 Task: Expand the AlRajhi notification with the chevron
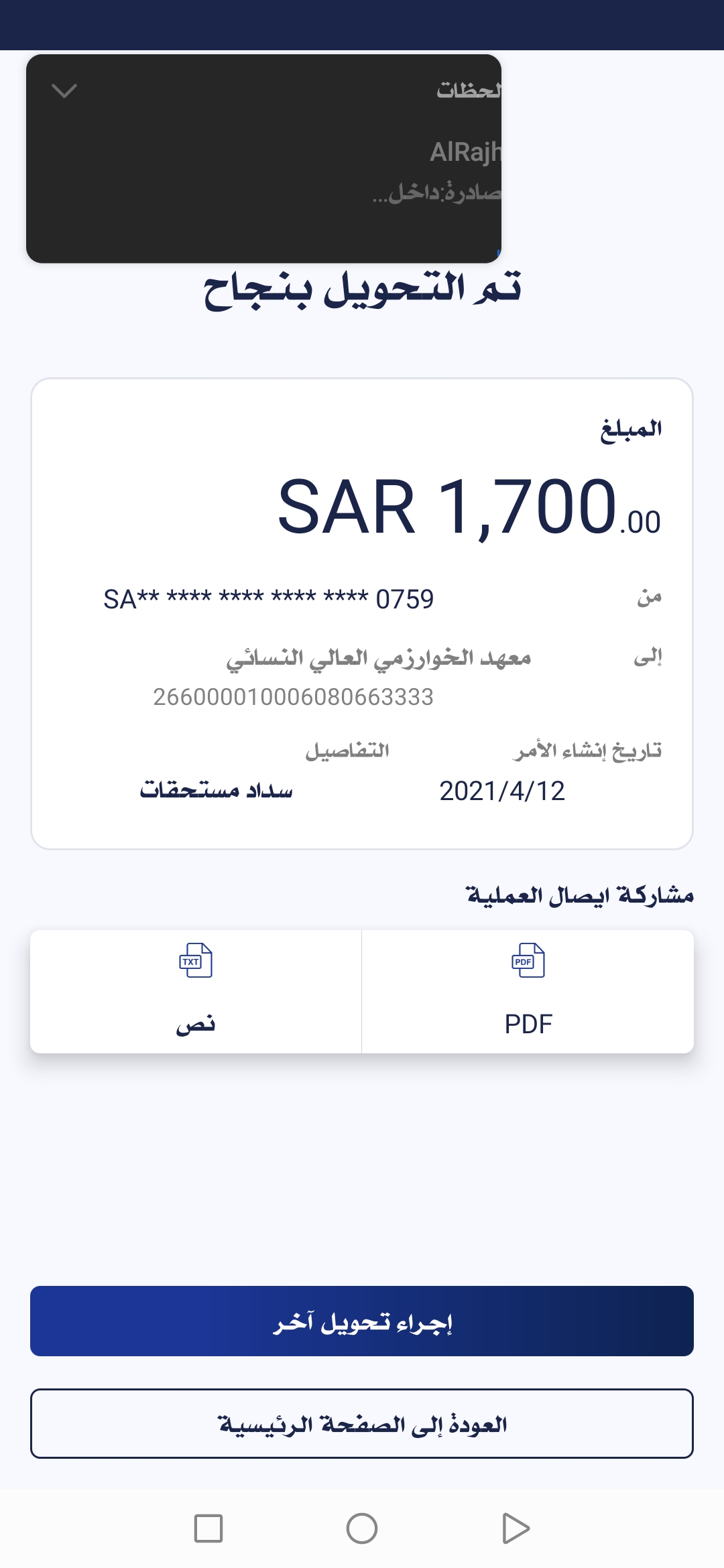[64, 90]
